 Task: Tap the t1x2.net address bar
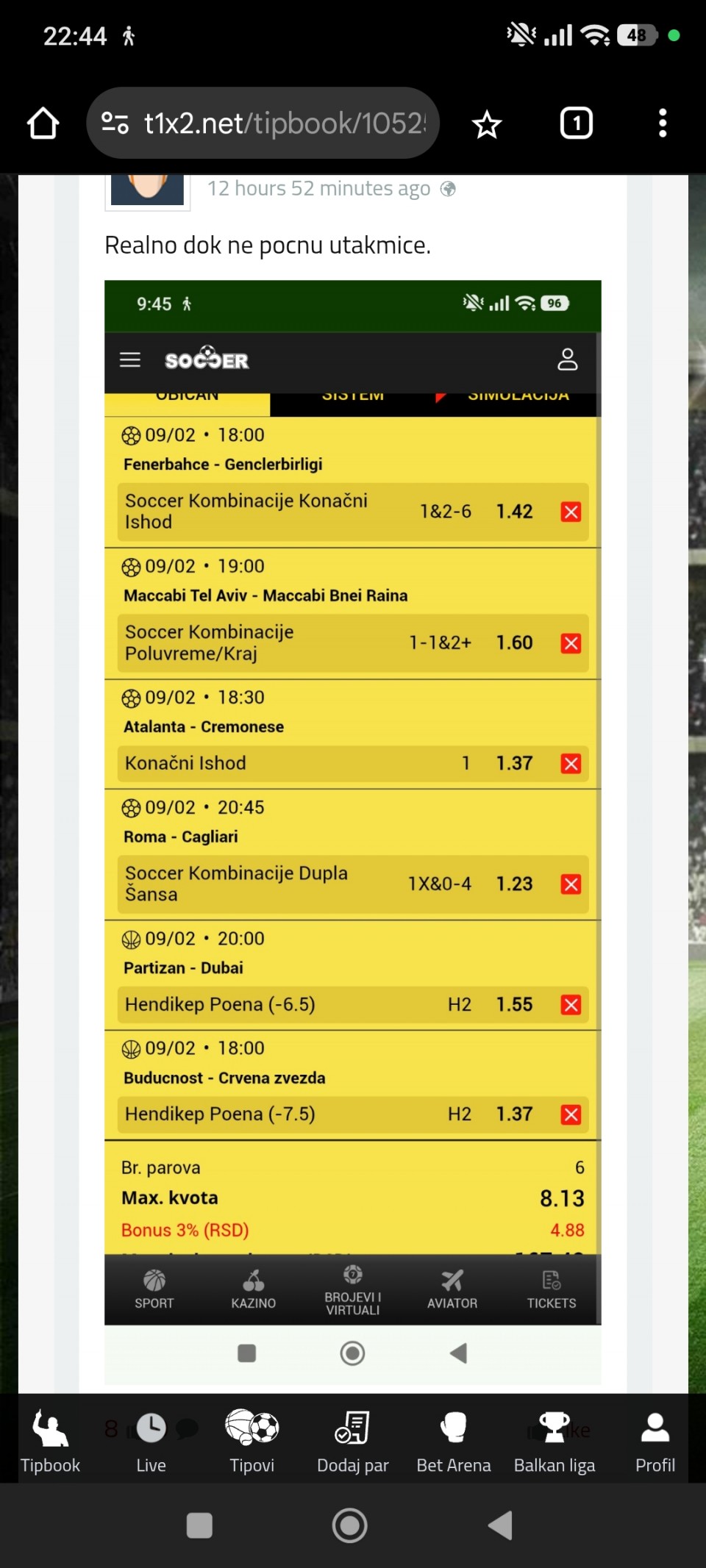pos(263,123)
